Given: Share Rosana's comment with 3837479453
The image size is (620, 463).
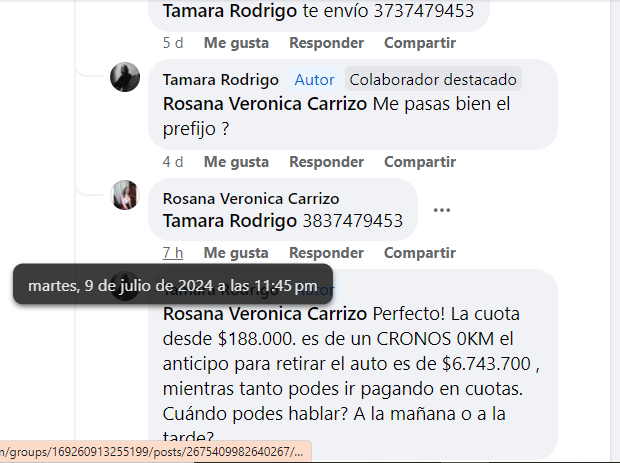Looking at the screenshot, I should tap(419, 252).
